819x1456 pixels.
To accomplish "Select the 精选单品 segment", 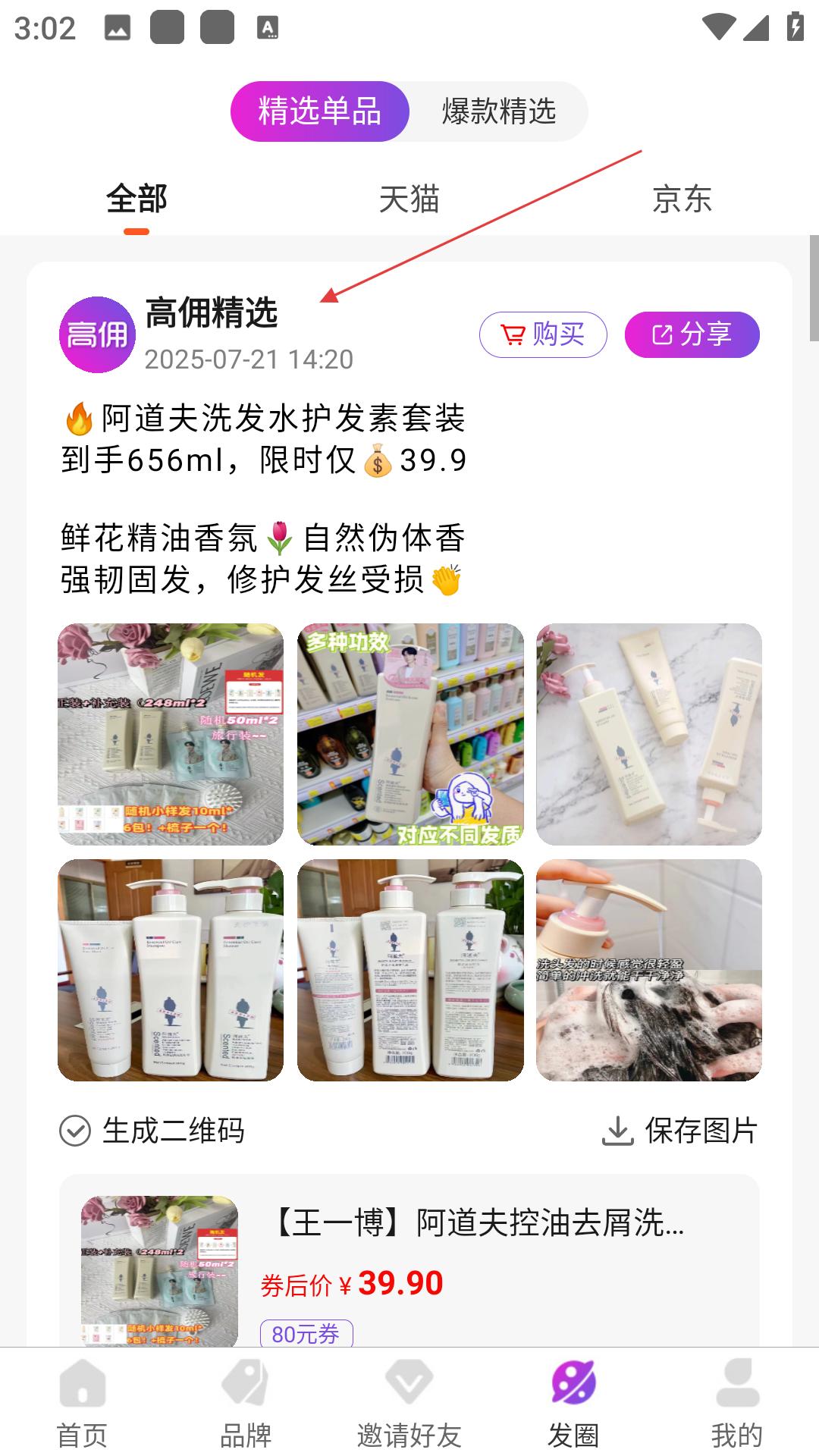I will [320, 111].
